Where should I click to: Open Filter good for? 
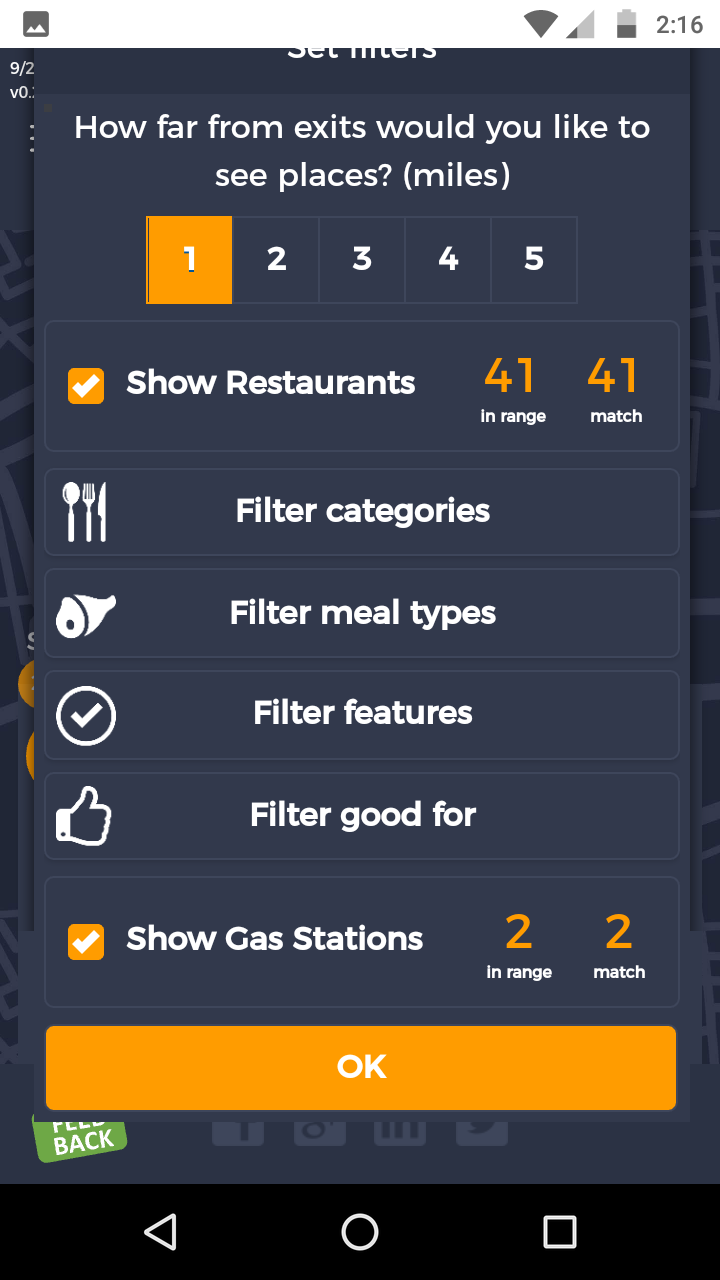pos(362,816)
